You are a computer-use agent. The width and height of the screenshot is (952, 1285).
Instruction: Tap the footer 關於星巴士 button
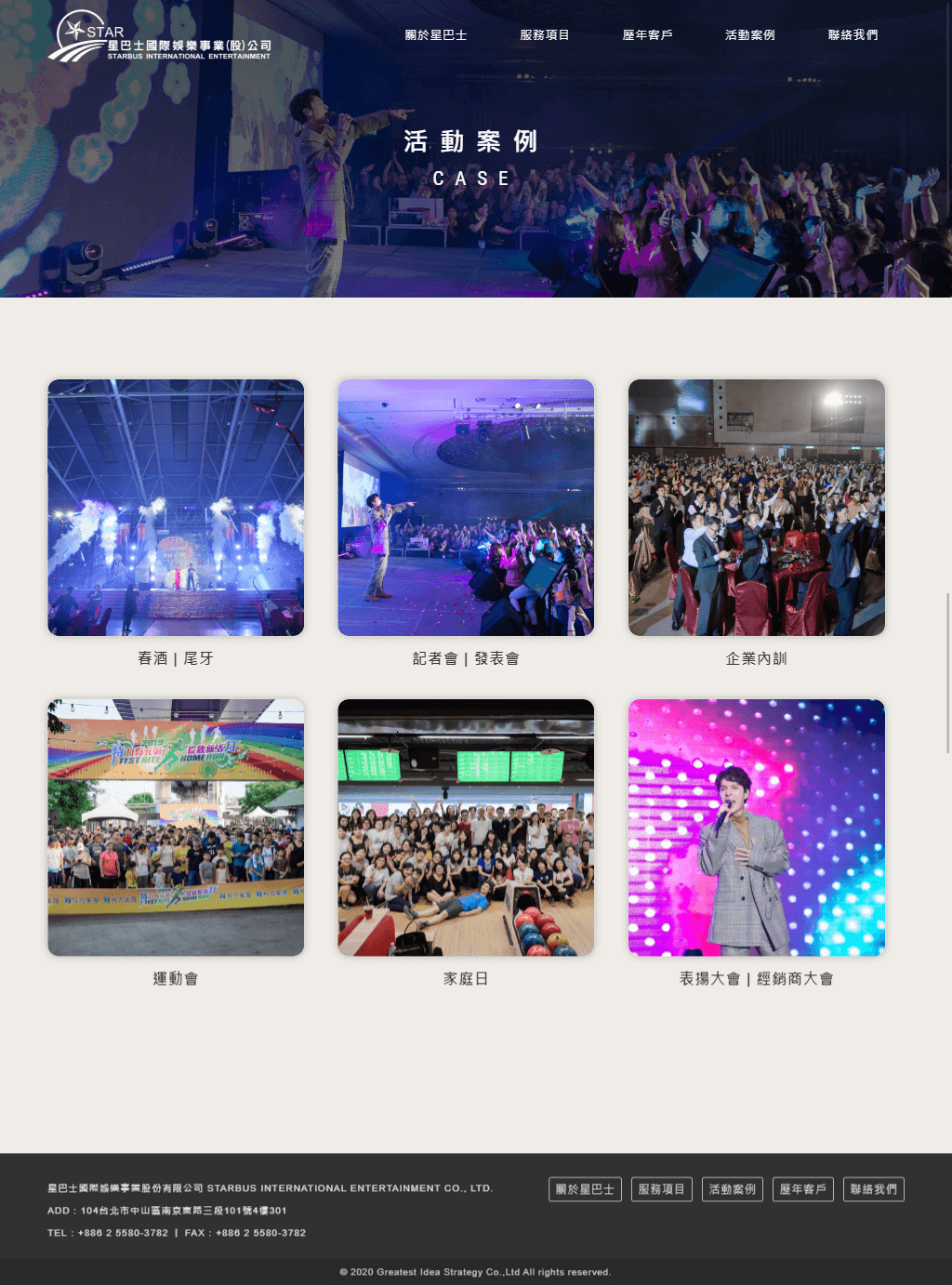pos(585,1189)
